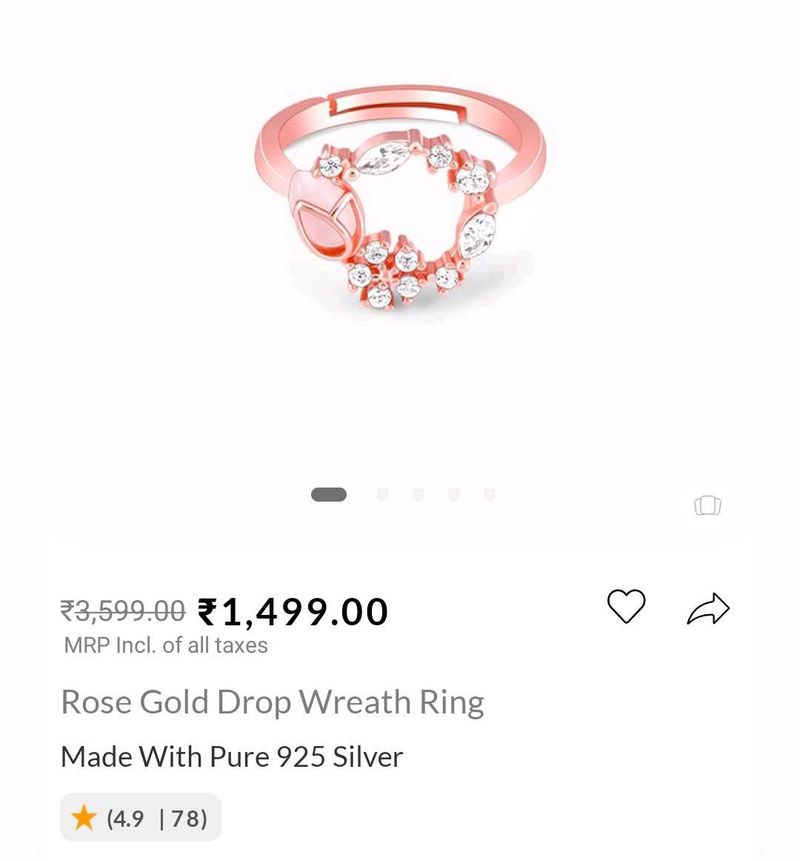Tap the share icon at top right
Viewport: 800px width, 861px height.
point(710,606)
